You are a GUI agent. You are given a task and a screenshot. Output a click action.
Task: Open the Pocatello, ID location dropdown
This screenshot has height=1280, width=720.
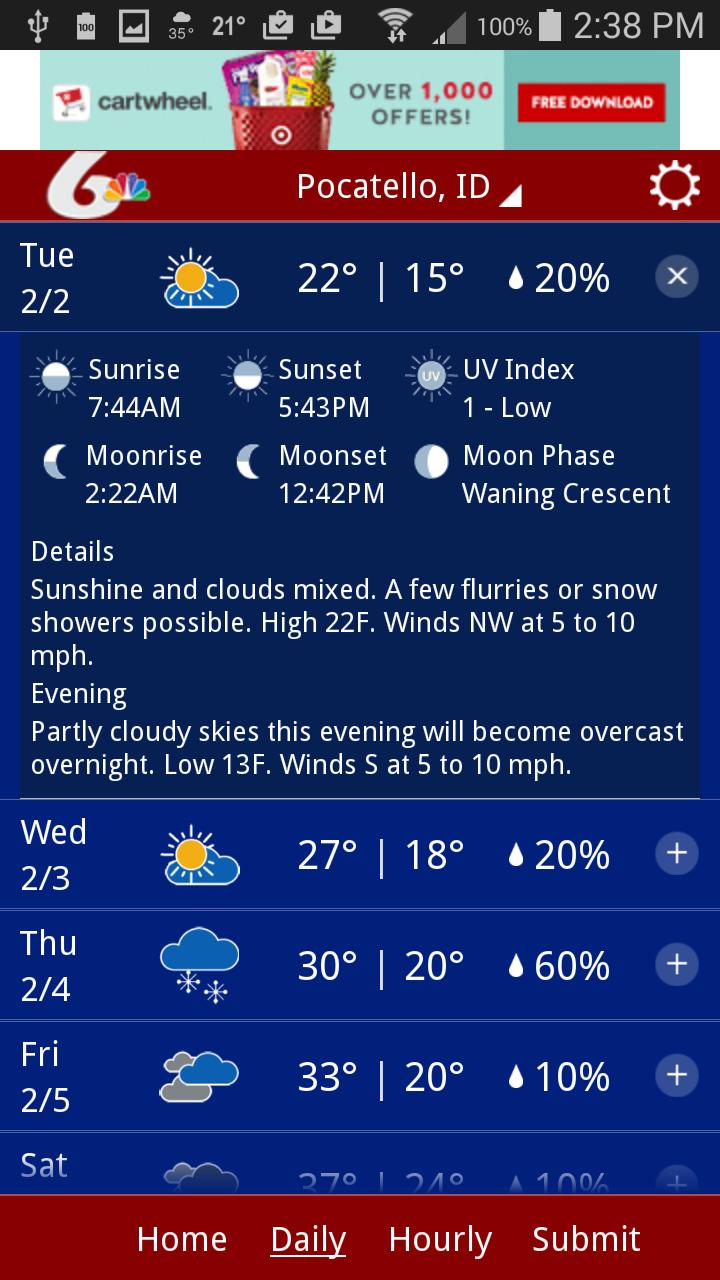[x=400, y=185]
